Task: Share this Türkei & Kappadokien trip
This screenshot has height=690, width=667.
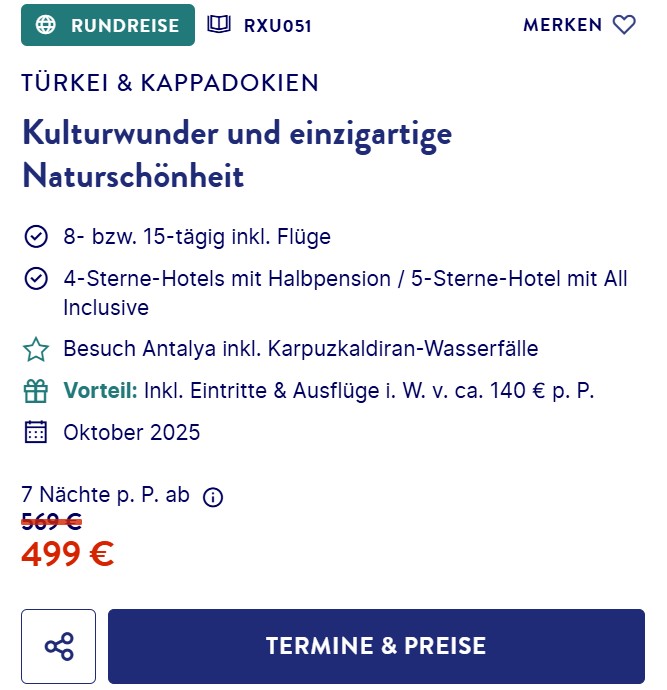Action: click(x=59, y=646)
